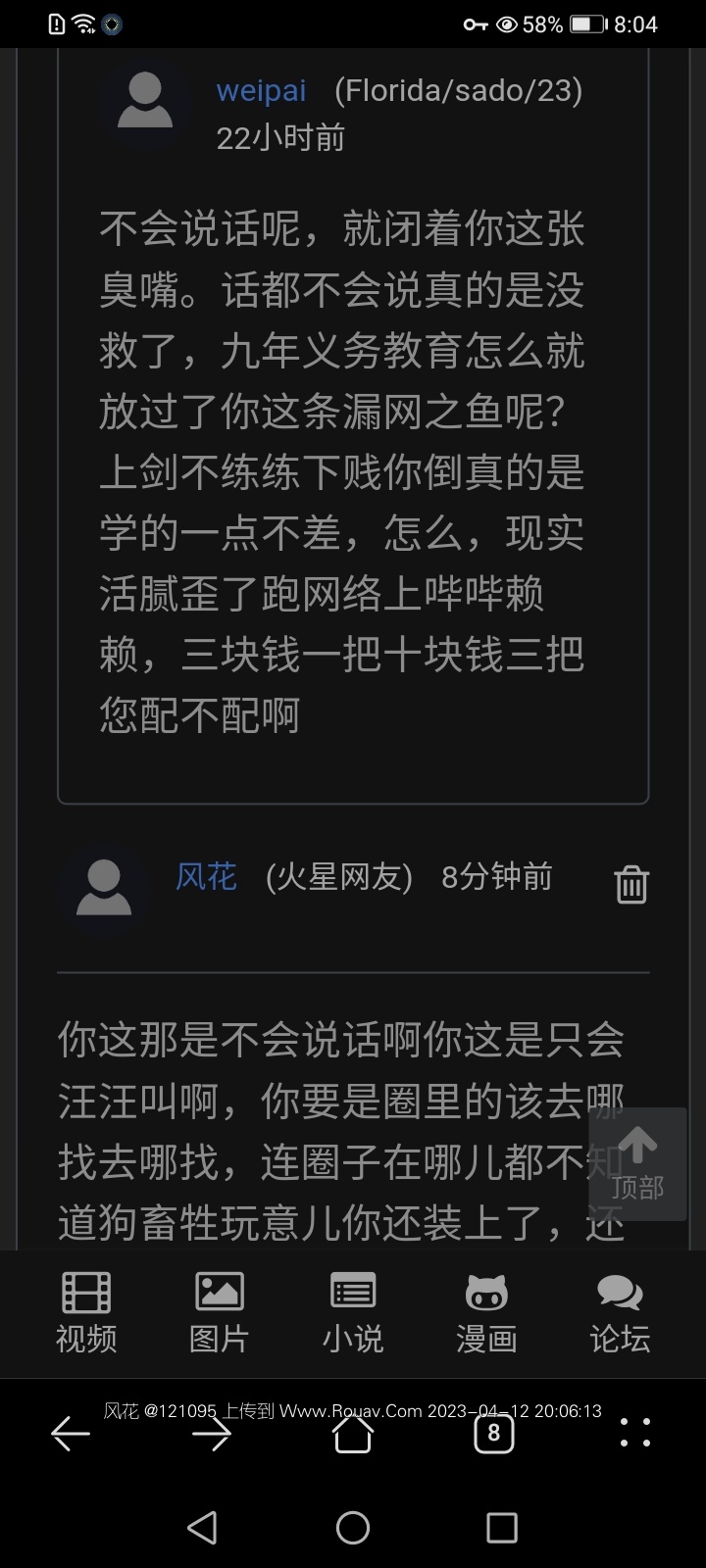Viewport: 706px width, 1568px height.
Task: Open the browser's more options menu
Action: [x=634, y=1433]
